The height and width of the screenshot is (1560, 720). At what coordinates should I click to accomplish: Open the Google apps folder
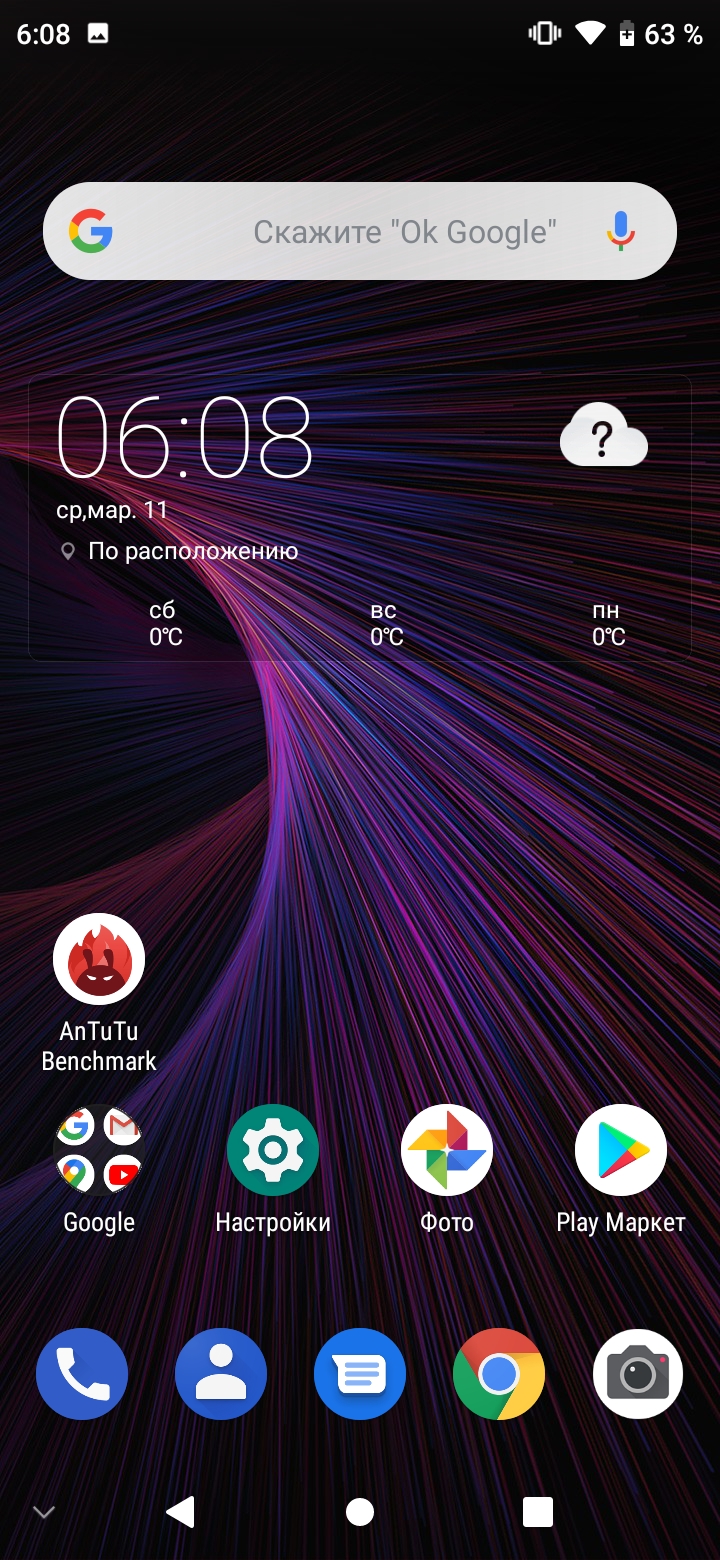98,1150
